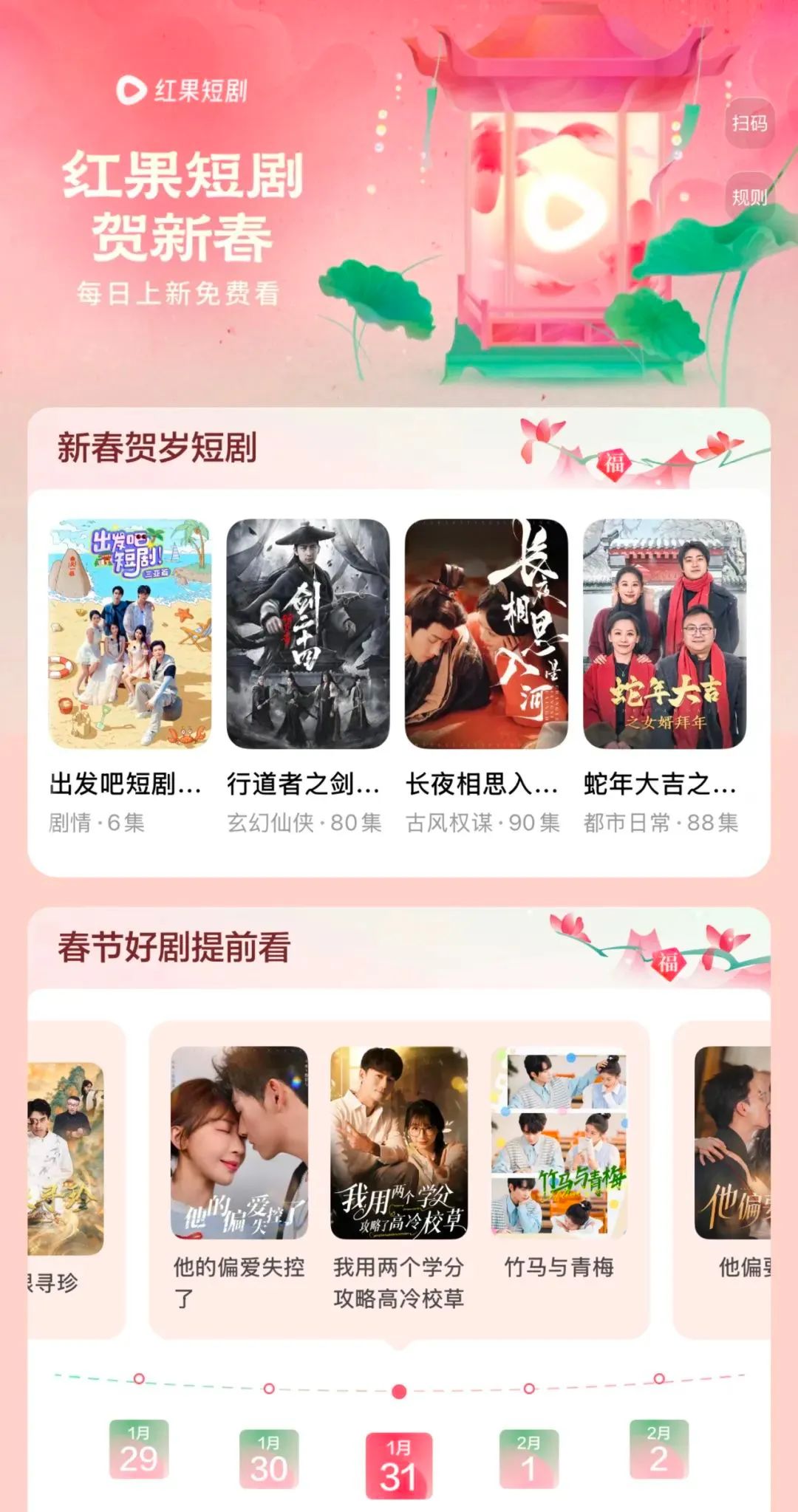The height and width of the screenshot is (1512, 798).
Task: Tap the 扫码 scan button
Action: coord(749,123)
